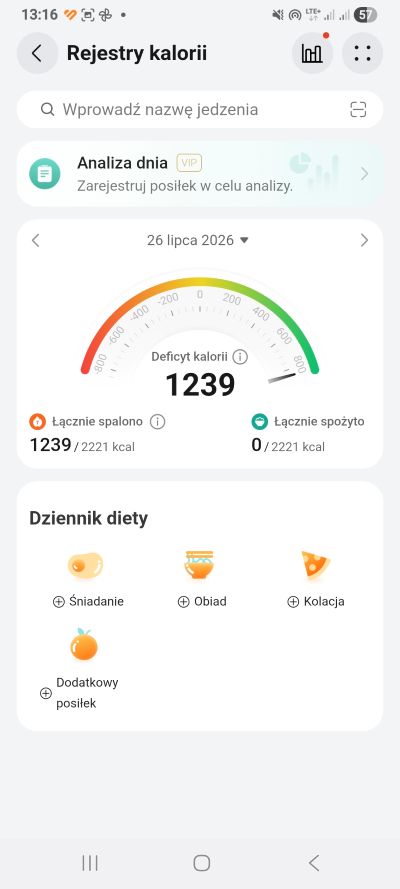The image size is (400, 889).
Task: Go to the next day
Action: pos(364,240)
